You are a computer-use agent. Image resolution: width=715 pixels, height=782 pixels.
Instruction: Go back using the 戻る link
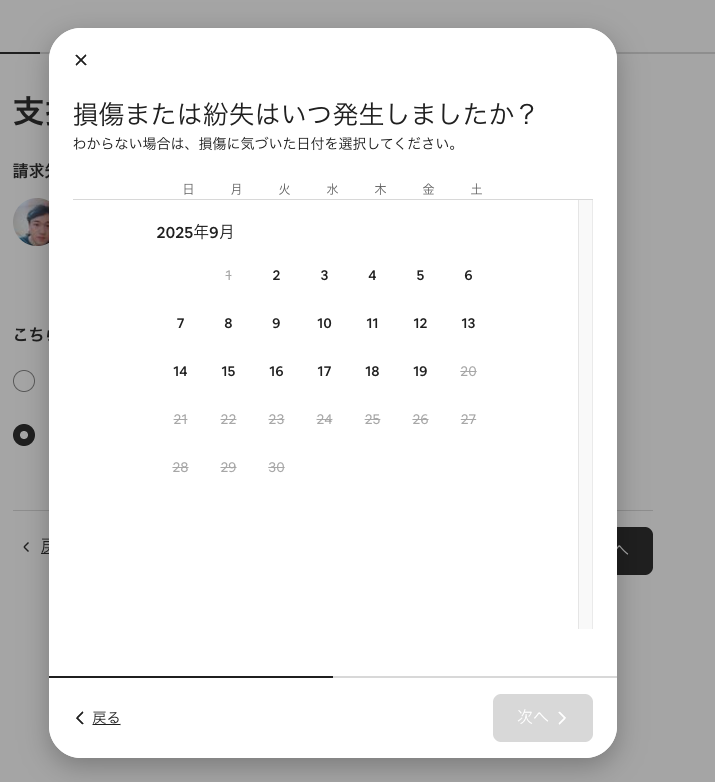pos(98,718)
